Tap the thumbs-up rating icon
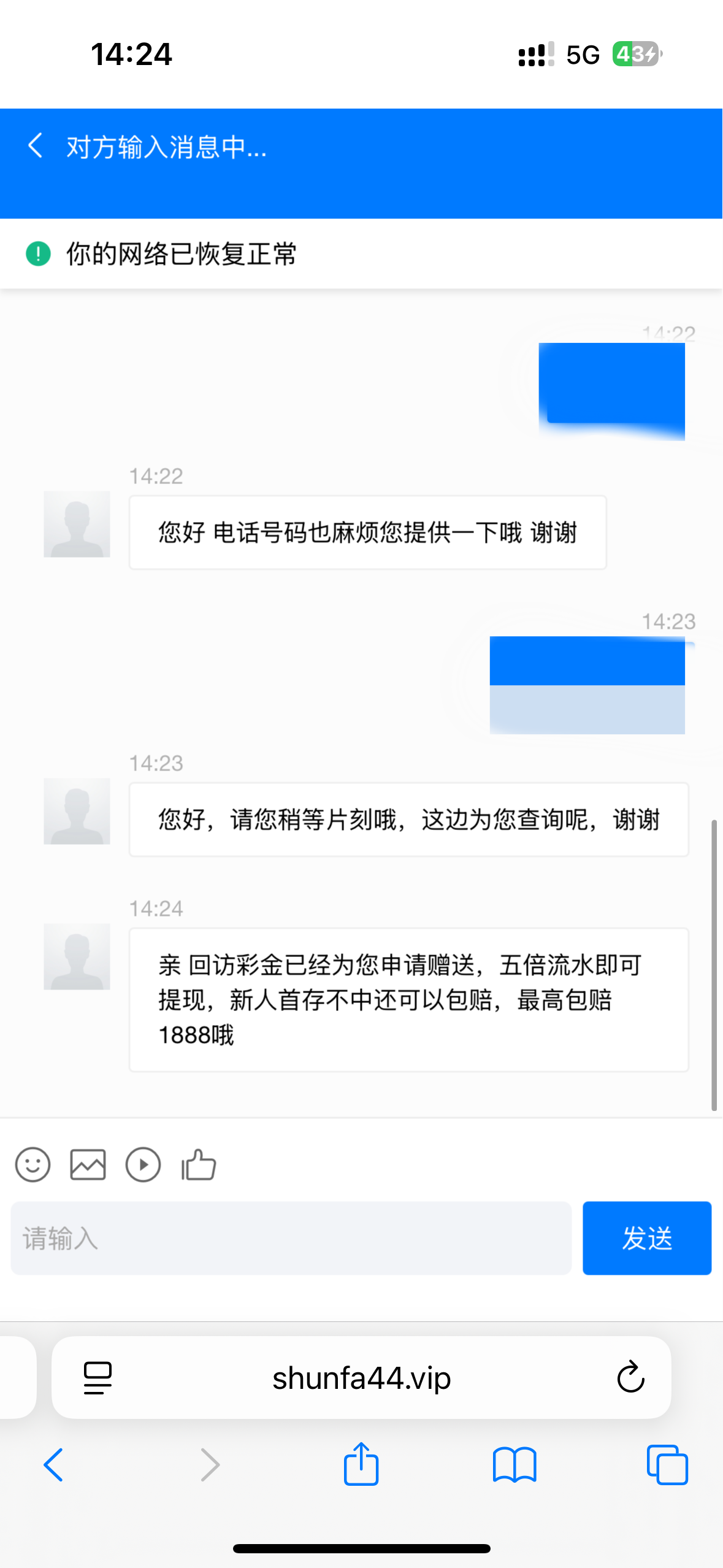Viewport: 723px width, 1568px height. point(199,1164)
